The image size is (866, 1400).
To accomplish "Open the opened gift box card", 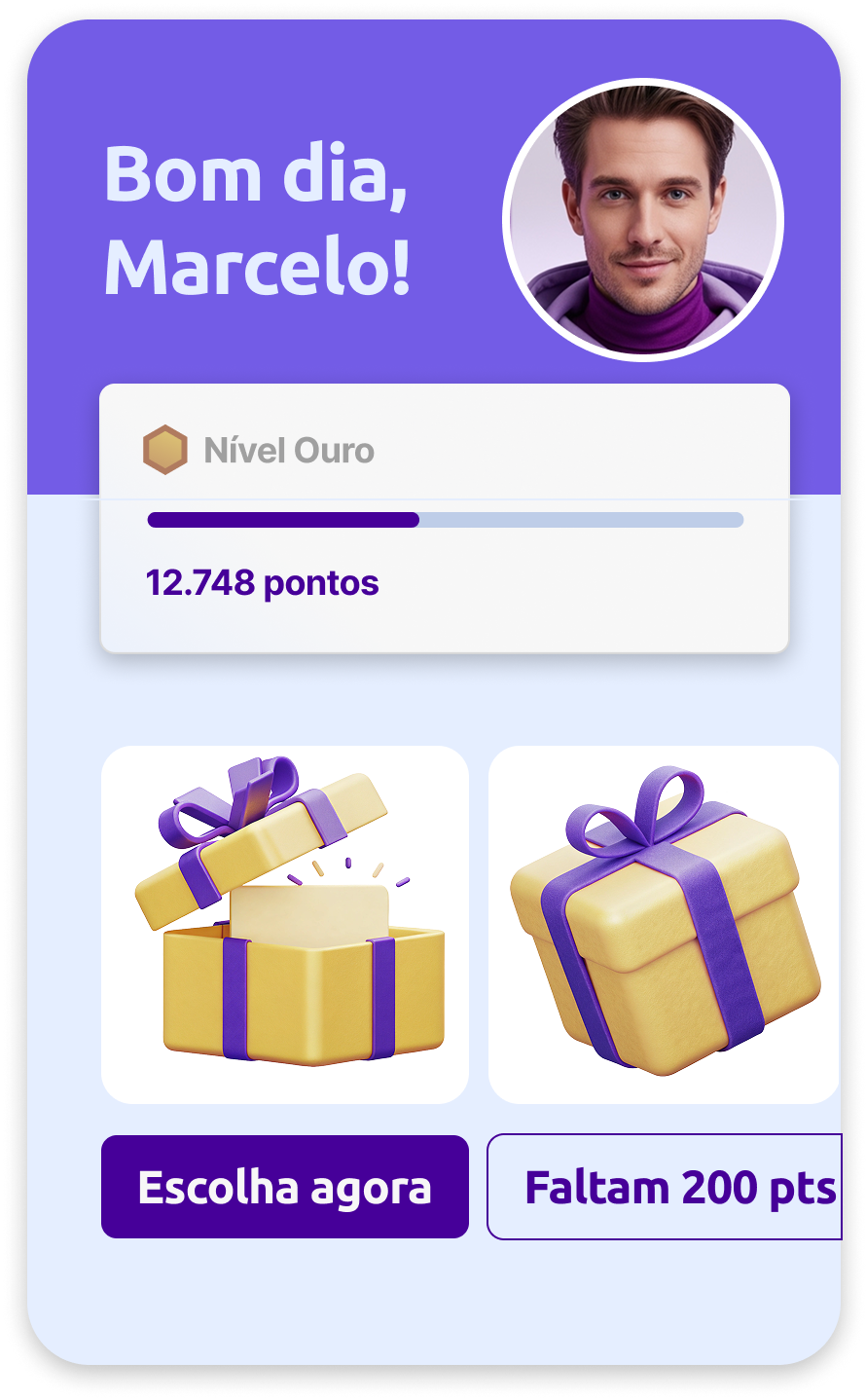I will [284, 924].
